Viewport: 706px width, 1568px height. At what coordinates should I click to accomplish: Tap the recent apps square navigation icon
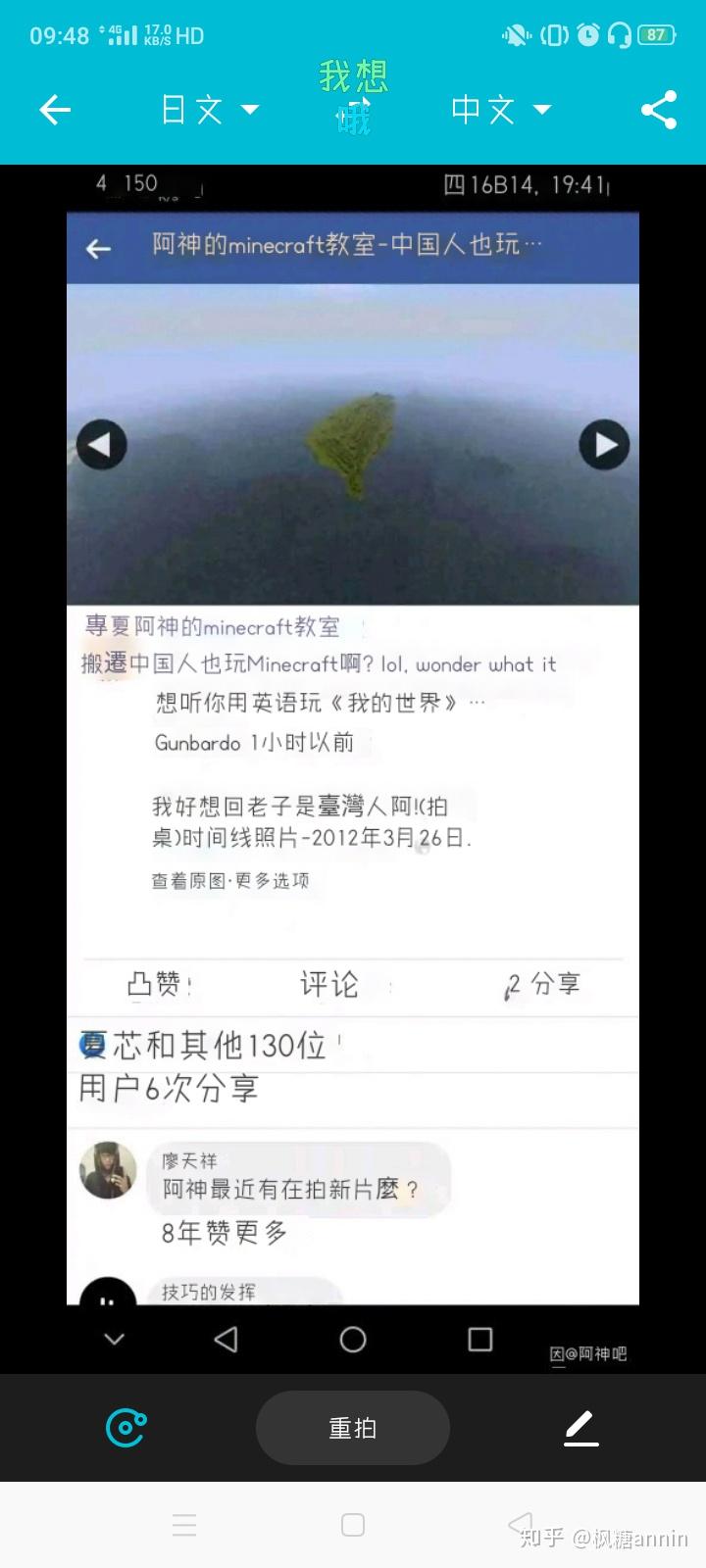(x=479, y=1339)
